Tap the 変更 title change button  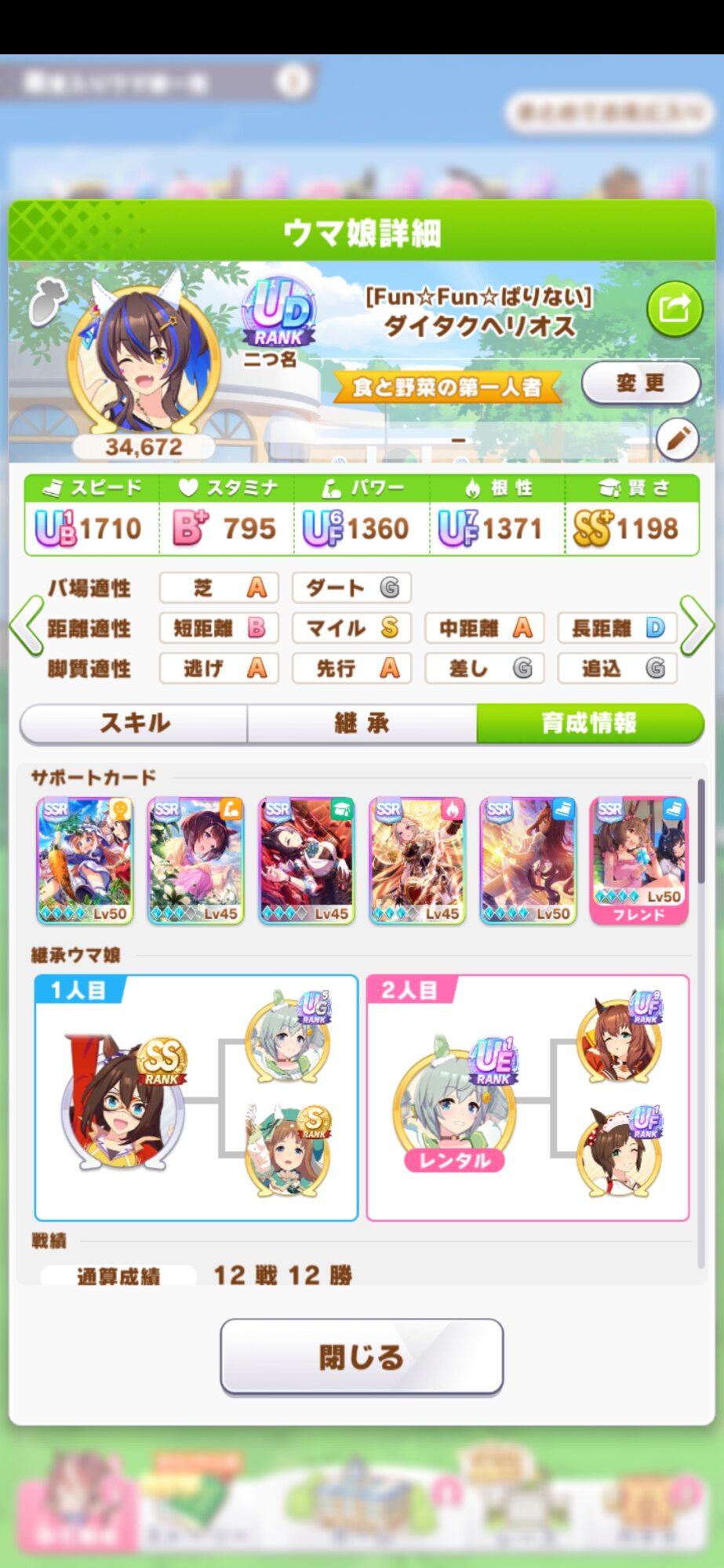pos(640,383)
